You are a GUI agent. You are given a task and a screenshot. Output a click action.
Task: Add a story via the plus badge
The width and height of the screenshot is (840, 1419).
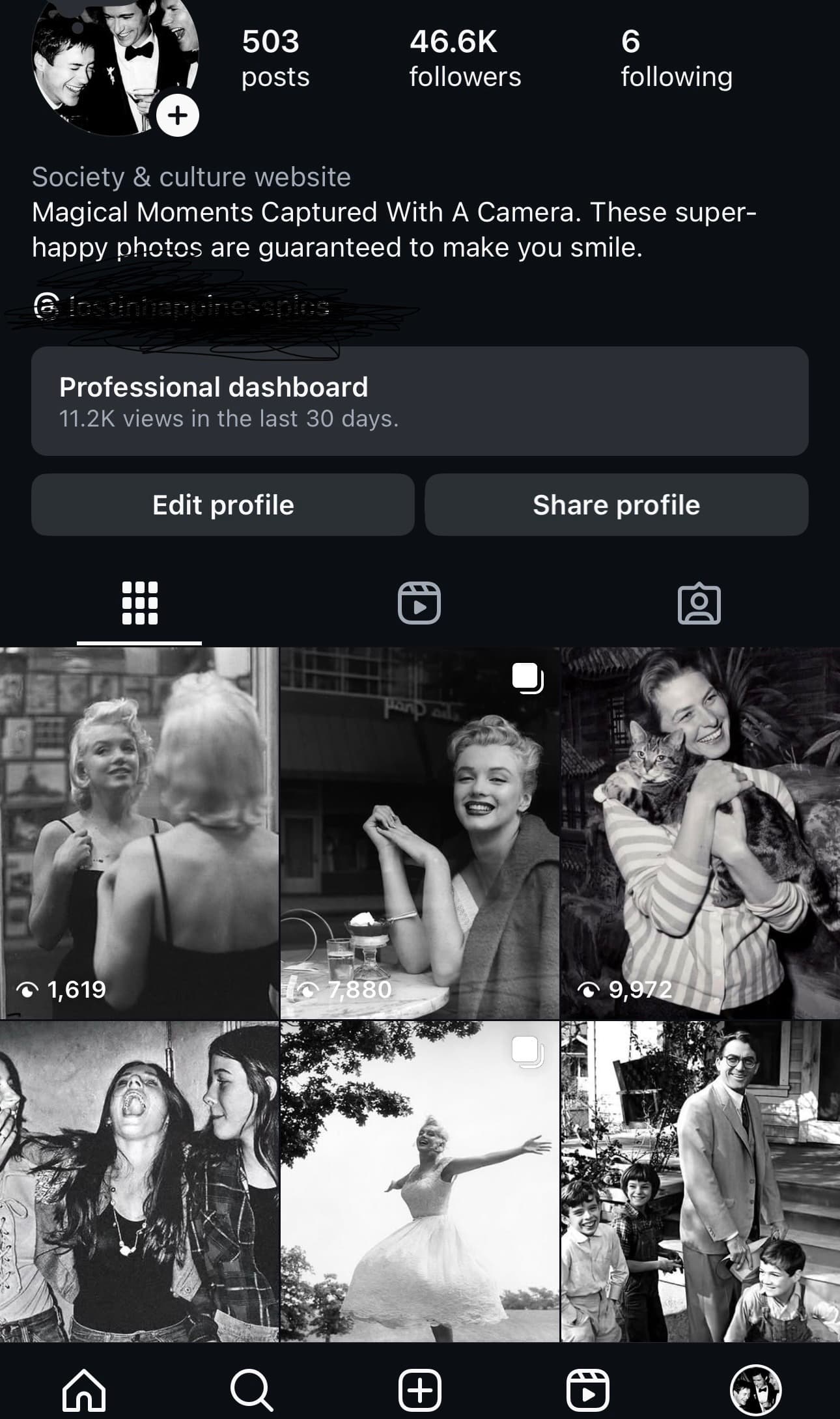(178, 116)
